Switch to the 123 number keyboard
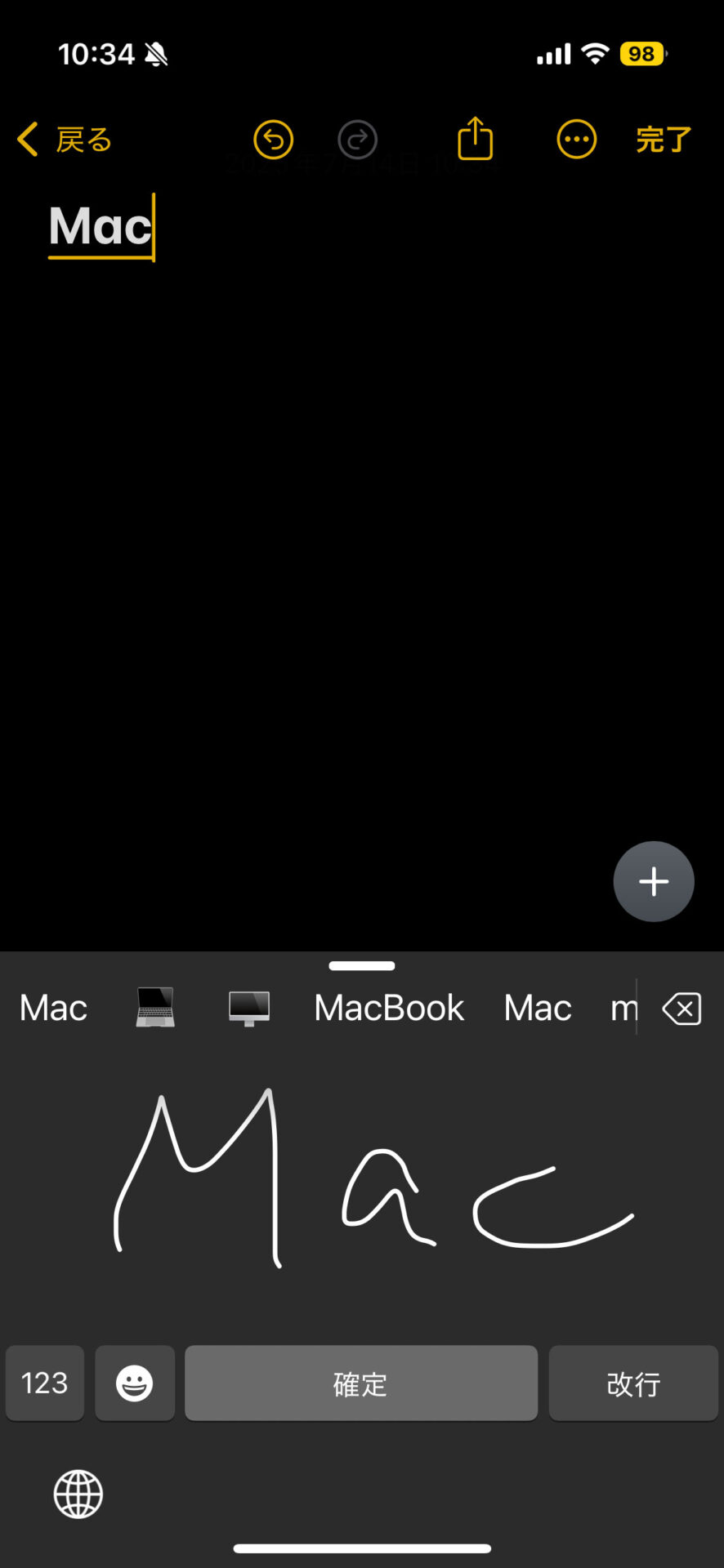This screenshot has height=1568, width=724. click(x=45, y=1383)
